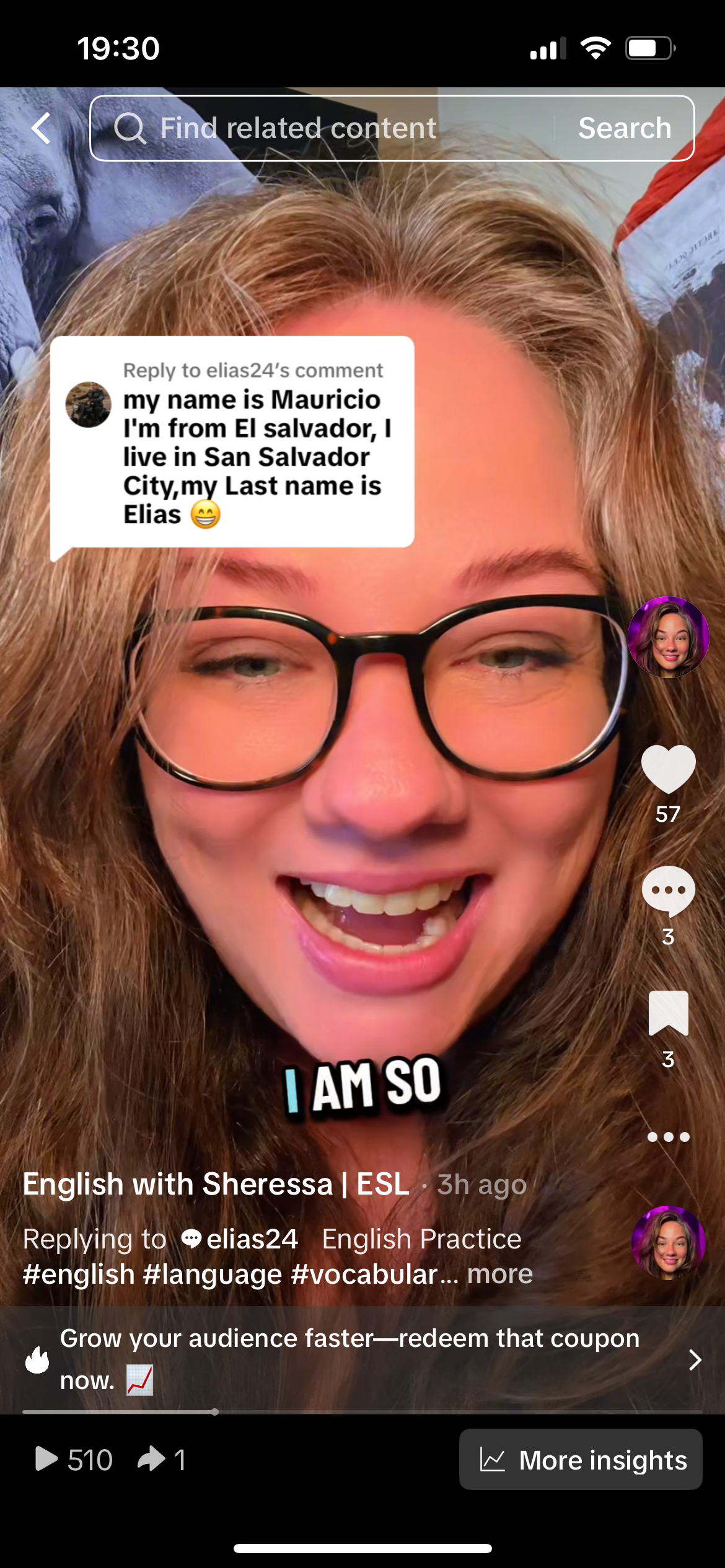View More insights for this video
The width and height of the screenshot is (725, 1568).
[581, 1460]
